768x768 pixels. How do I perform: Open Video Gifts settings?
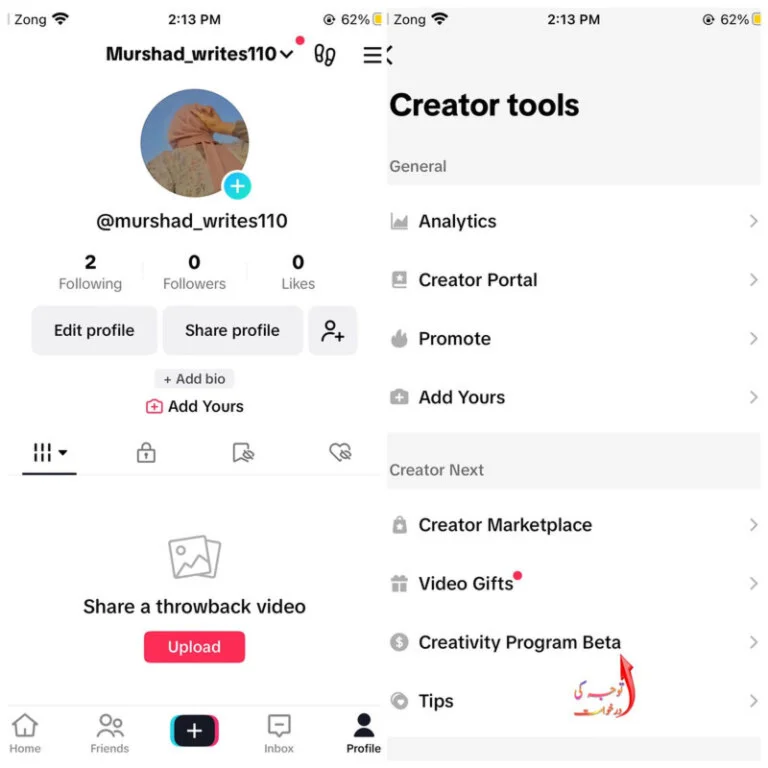pyautogui.click(x=573, y=584)
